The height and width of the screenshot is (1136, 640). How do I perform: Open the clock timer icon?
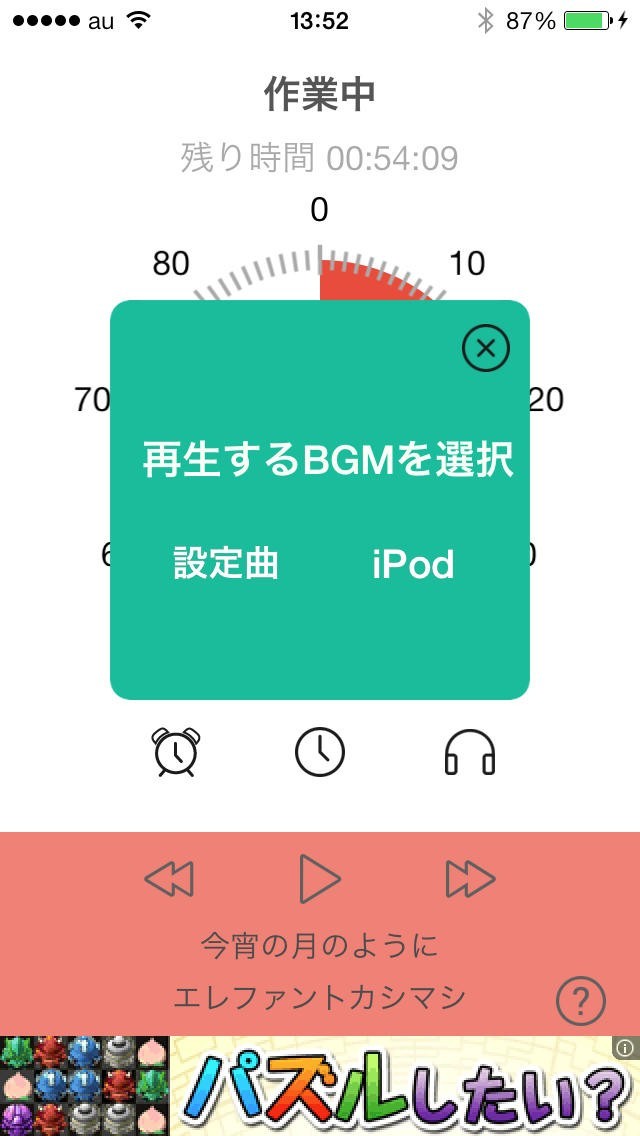click(x=320, y=752)
